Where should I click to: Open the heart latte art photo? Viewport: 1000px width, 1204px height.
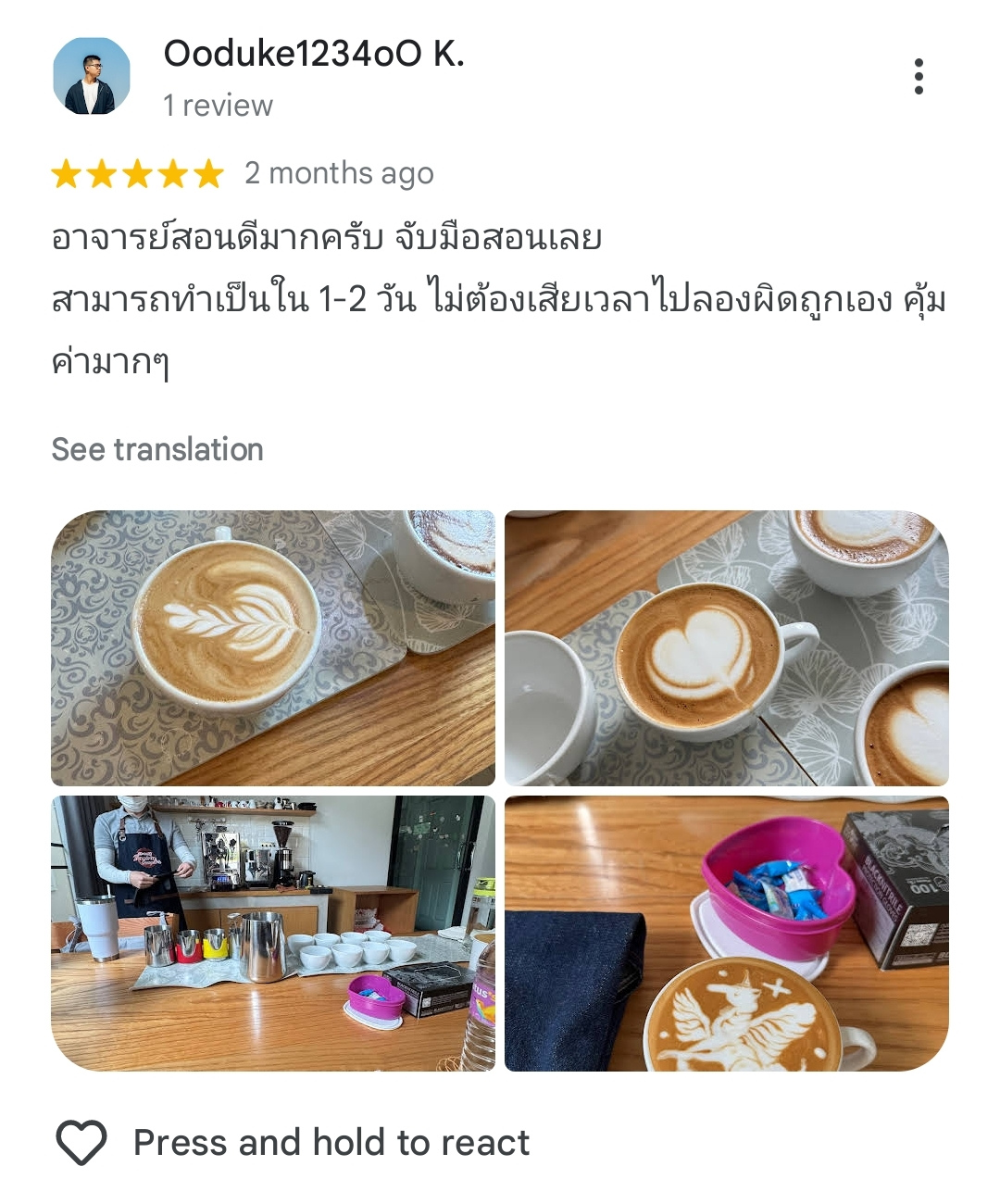click(x=726, y=648)
